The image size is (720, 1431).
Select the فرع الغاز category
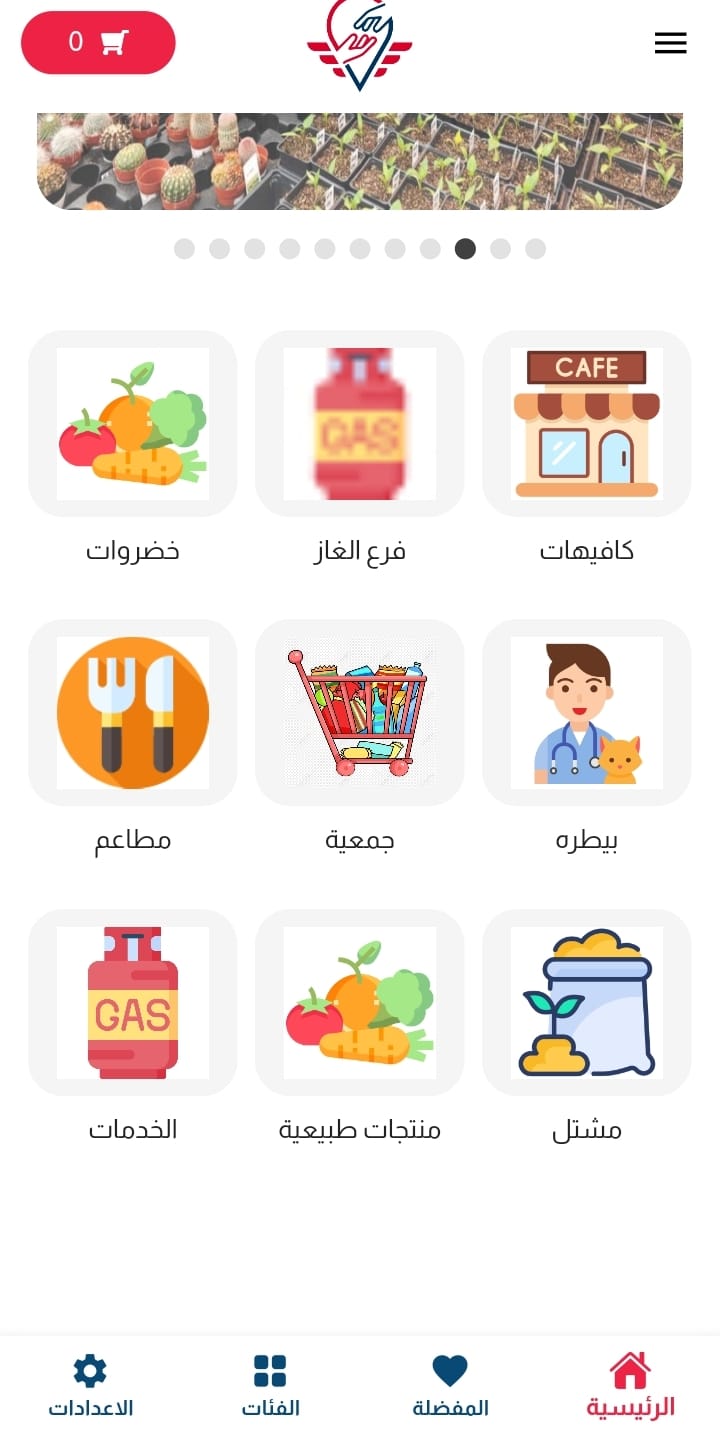pyautogui.click(x=360, y=424)
